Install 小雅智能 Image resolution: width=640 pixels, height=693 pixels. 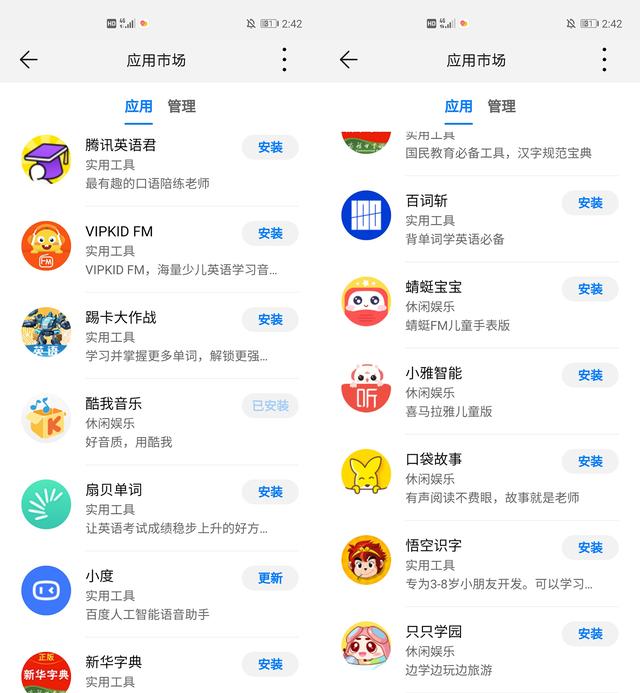[590, 375]
